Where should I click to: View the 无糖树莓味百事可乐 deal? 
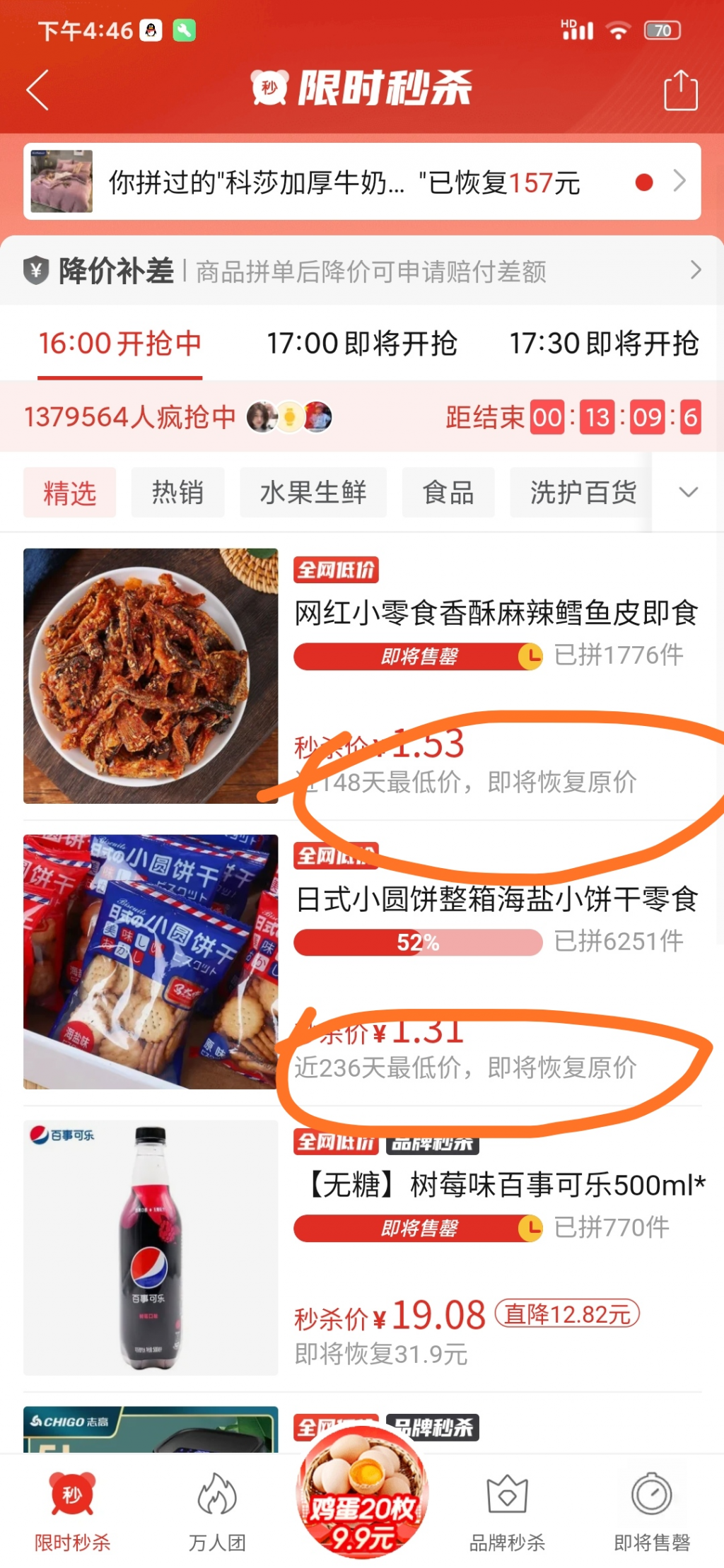click(x=495, y=1186)
